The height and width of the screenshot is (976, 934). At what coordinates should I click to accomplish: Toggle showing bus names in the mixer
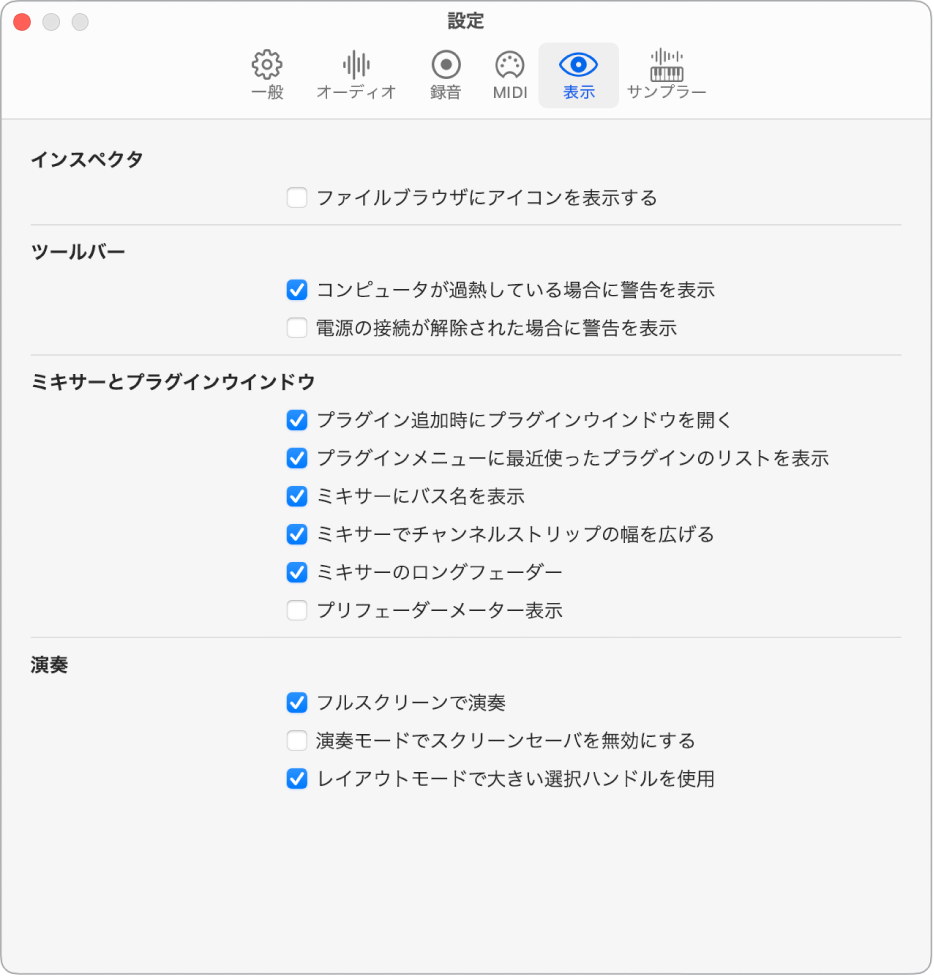click(x=297, y=496)
